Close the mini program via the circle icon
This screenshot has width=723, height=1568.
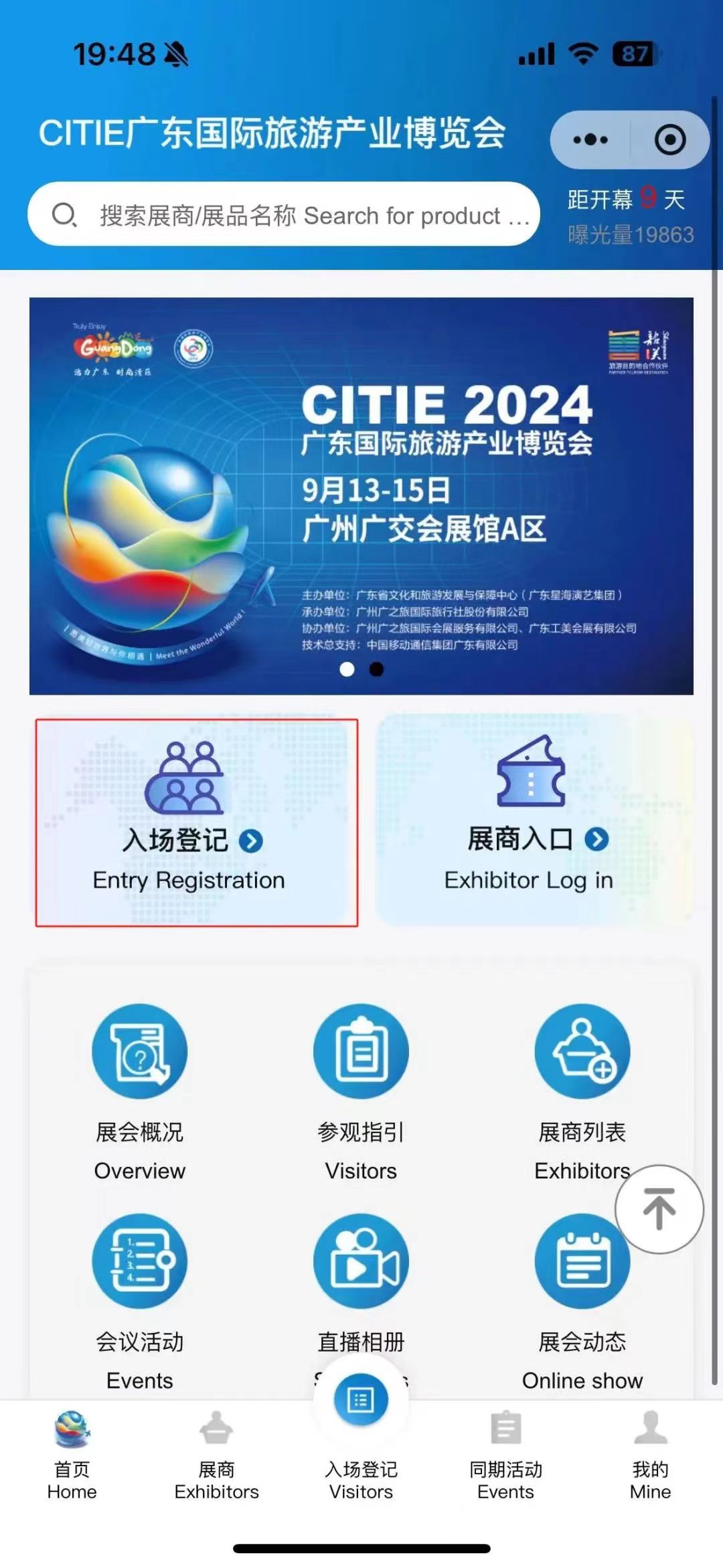pyautogui.click(x=669, y=140)
